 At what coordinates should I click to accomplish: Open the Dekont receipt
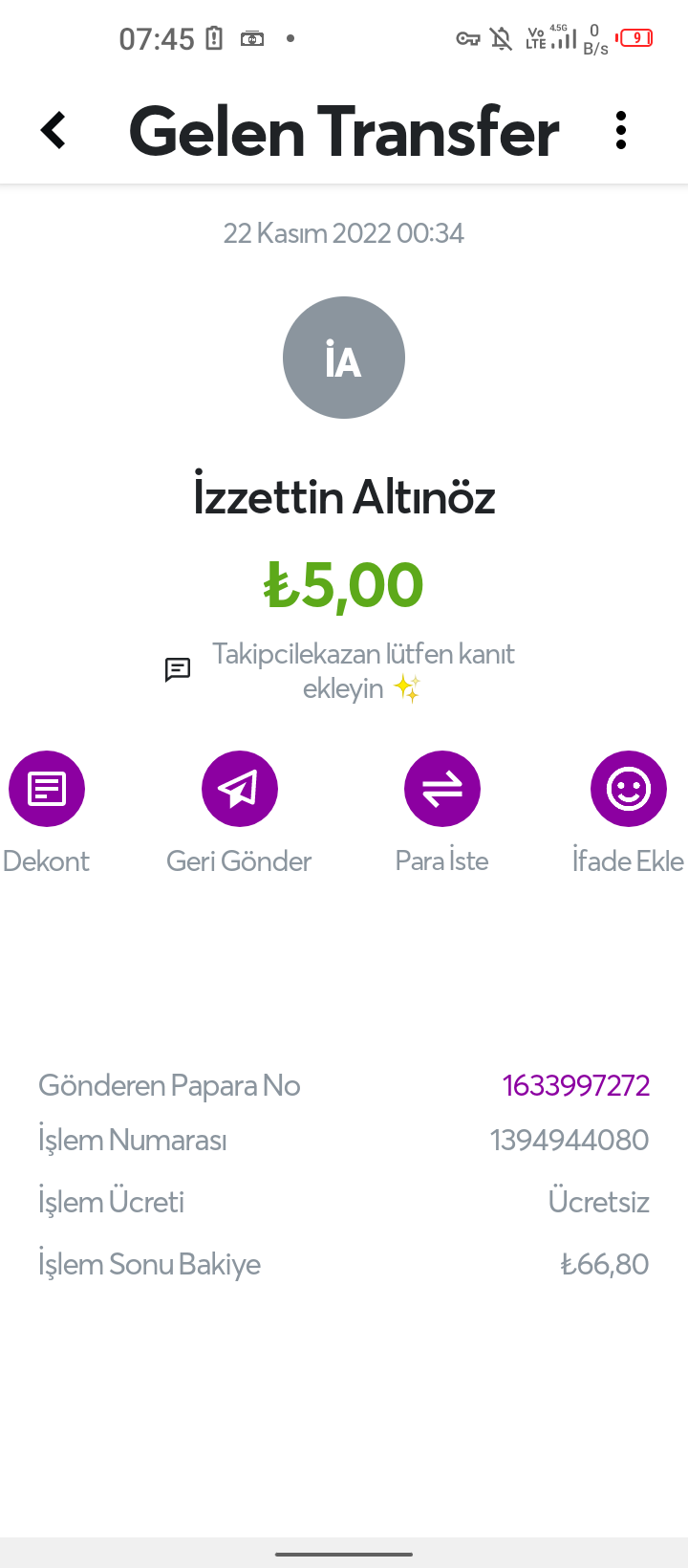tap(47, 789)
